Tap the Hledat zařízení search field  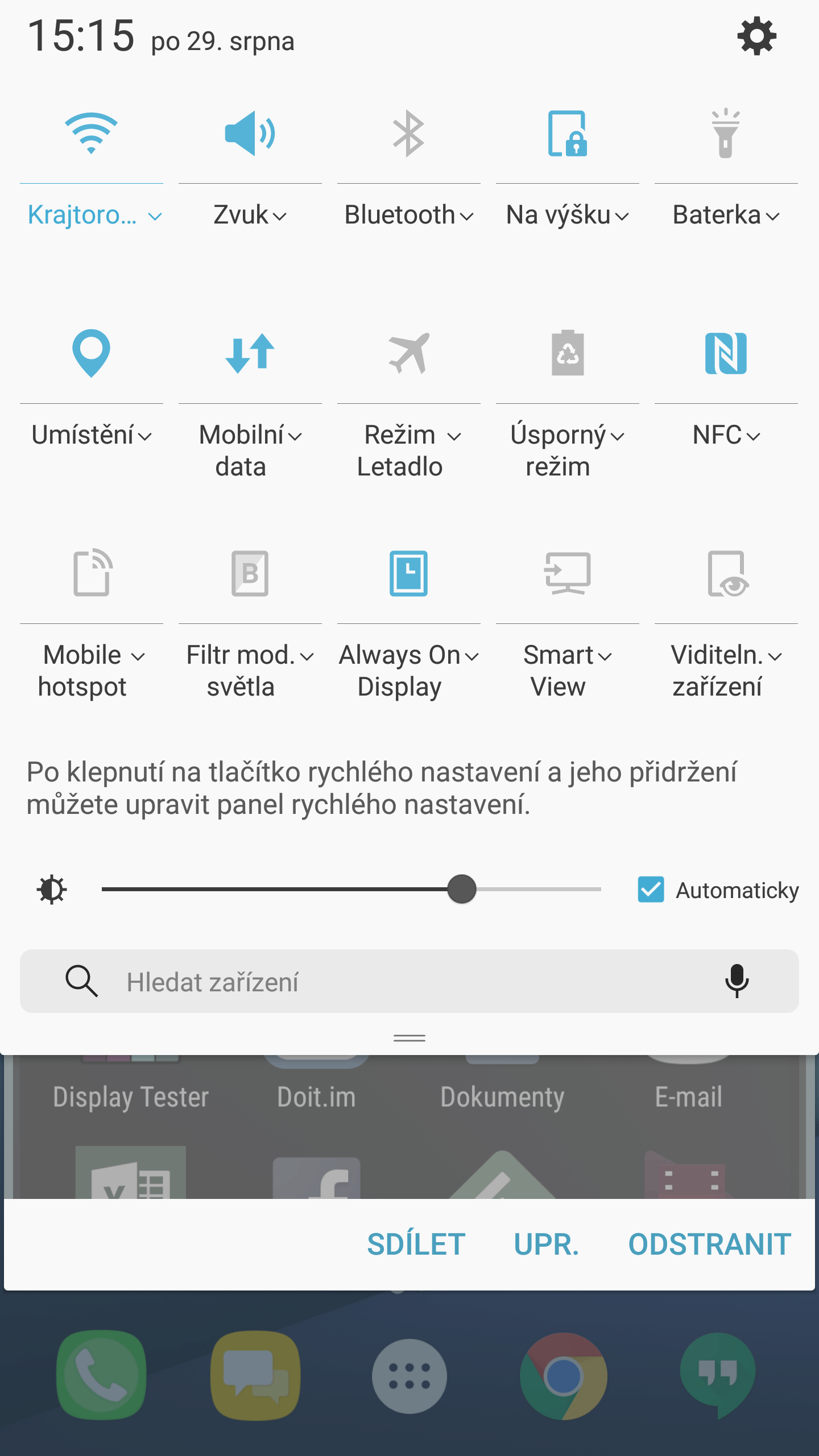(409, 981)
